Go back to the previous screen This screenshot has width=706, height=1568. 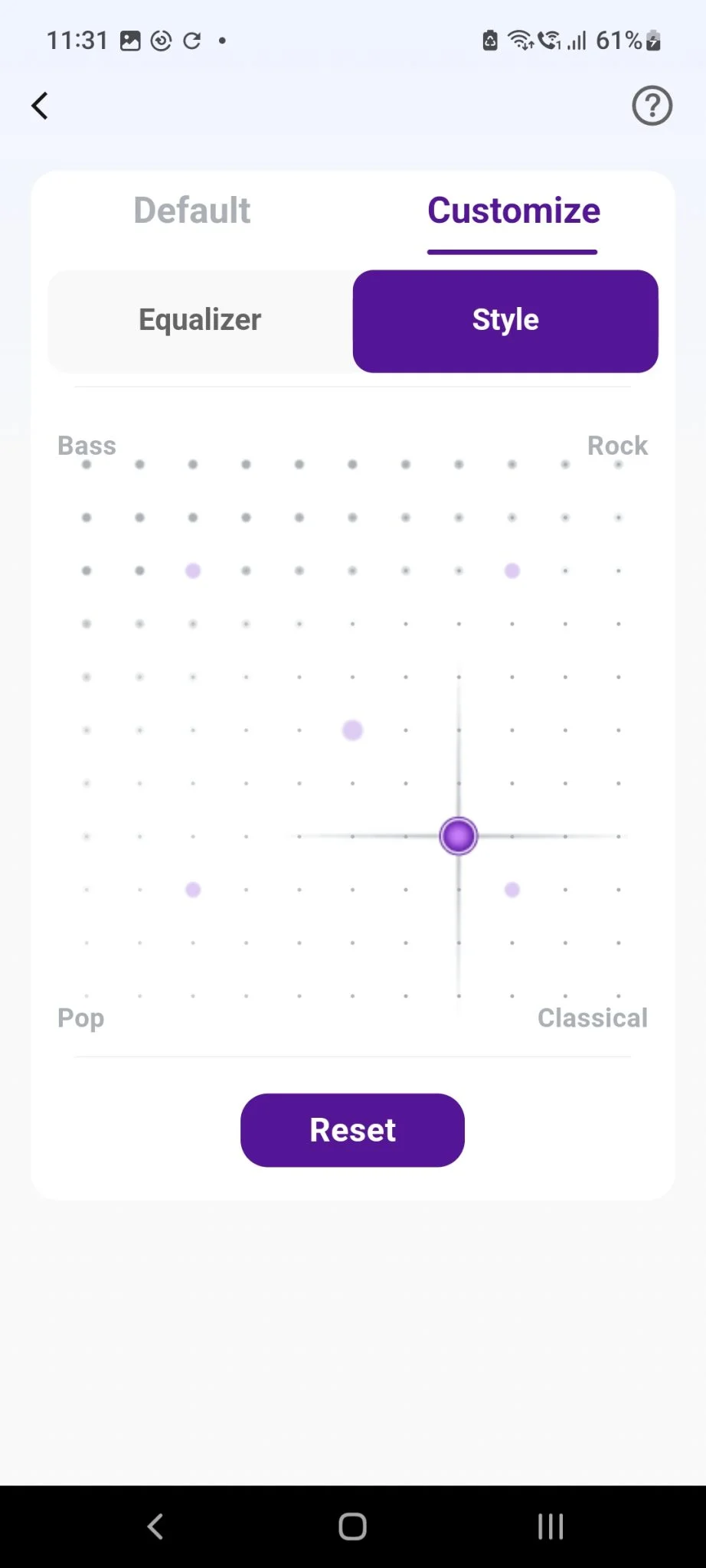(40, 106)
